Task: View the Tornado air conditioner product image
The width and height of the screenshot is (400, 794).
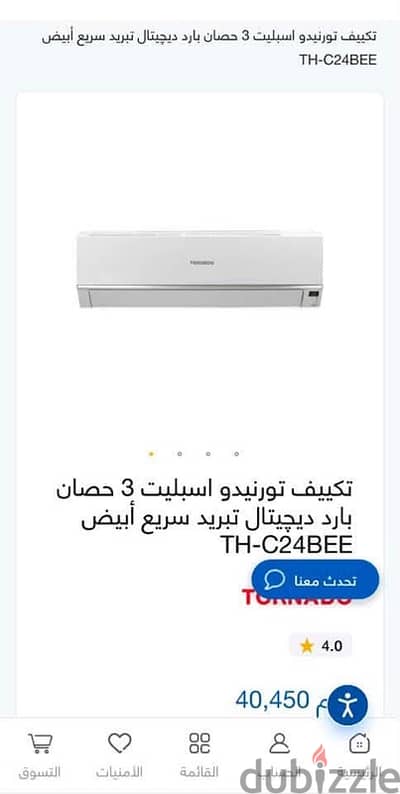Action: click(x=199, y=269)
